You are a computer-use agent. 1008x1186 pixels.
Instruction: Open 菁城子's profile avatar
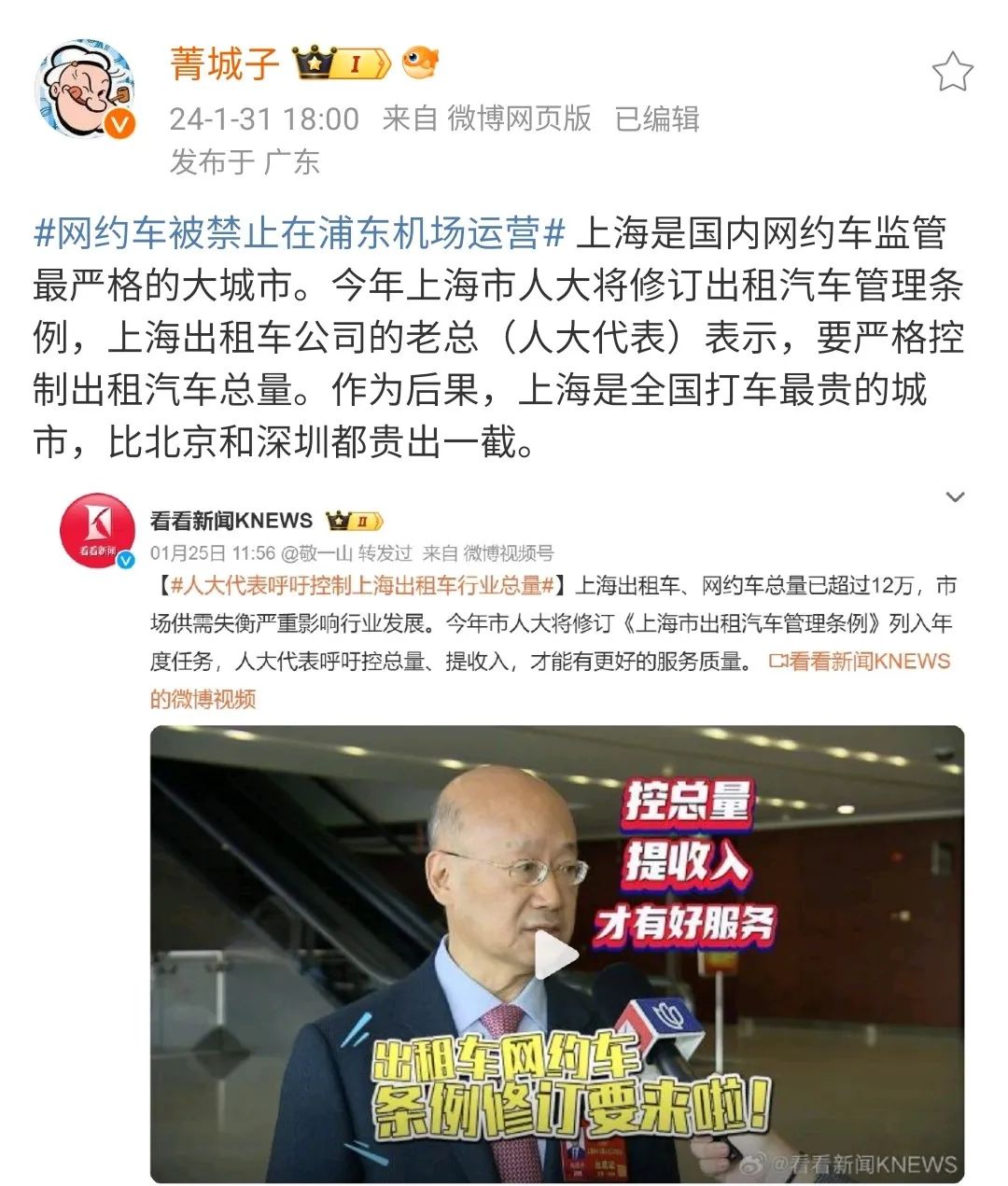pyautogui.click(x=84, y=91)
